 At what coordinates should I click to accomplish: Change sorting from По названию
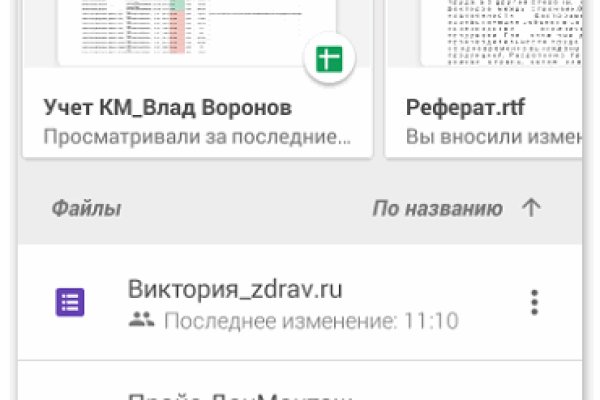(x=437, y=209)
